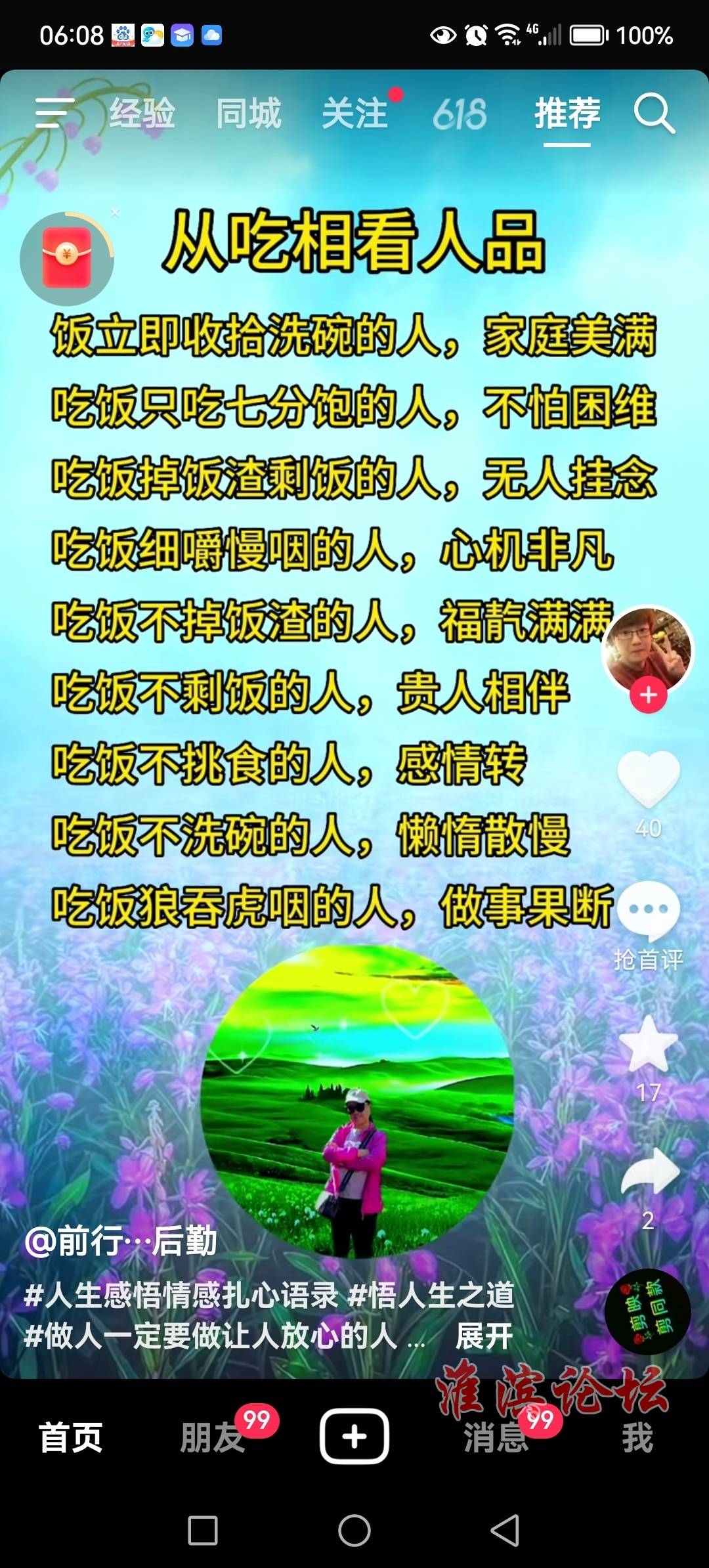Open the 关注 feed tab

(x=355, y=113)
